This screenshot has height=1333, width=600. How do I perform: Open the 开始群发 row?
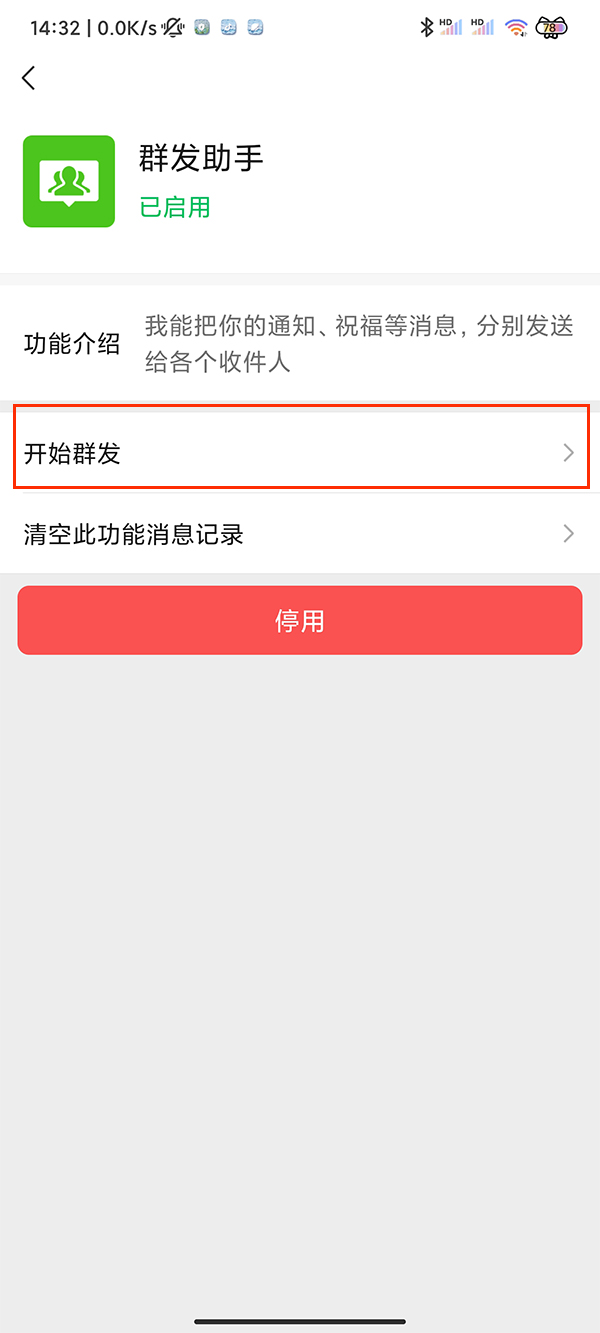click(300, 452)
